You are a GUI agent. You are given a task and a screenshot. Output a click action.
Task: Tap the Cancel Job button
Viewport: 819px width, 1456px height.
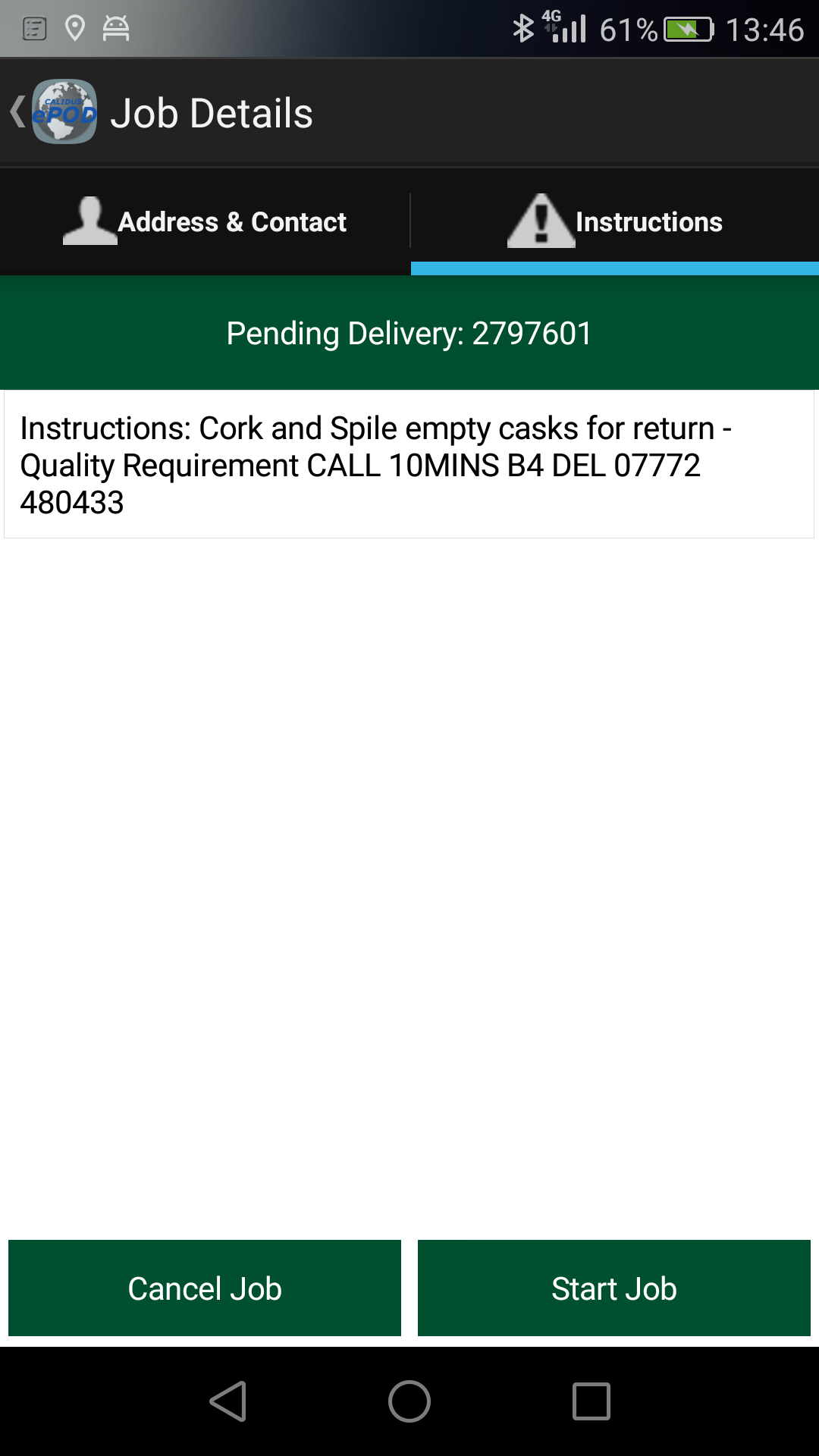point(205,1288)
